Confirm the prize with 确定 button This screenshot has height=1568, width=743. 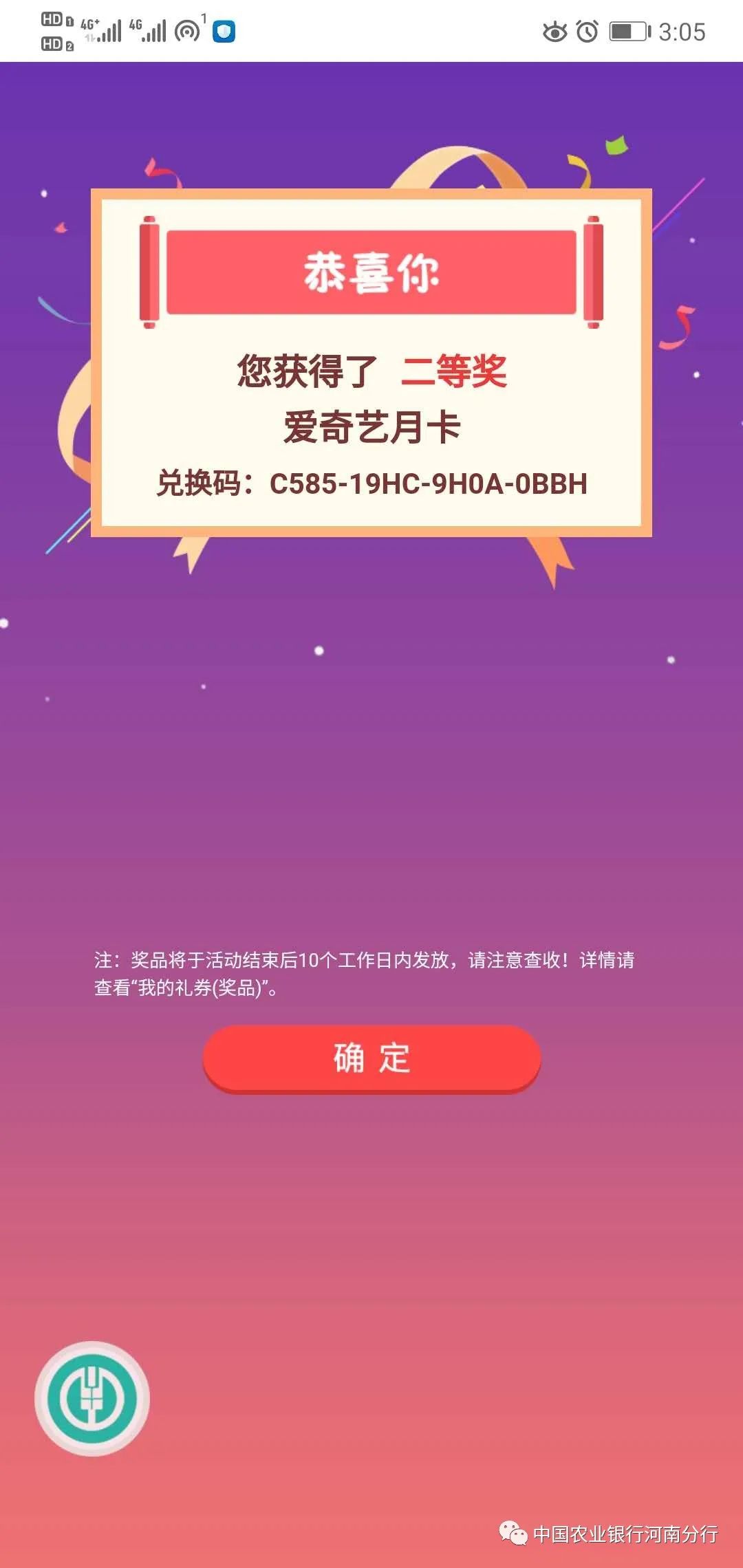click(371, 1058)
